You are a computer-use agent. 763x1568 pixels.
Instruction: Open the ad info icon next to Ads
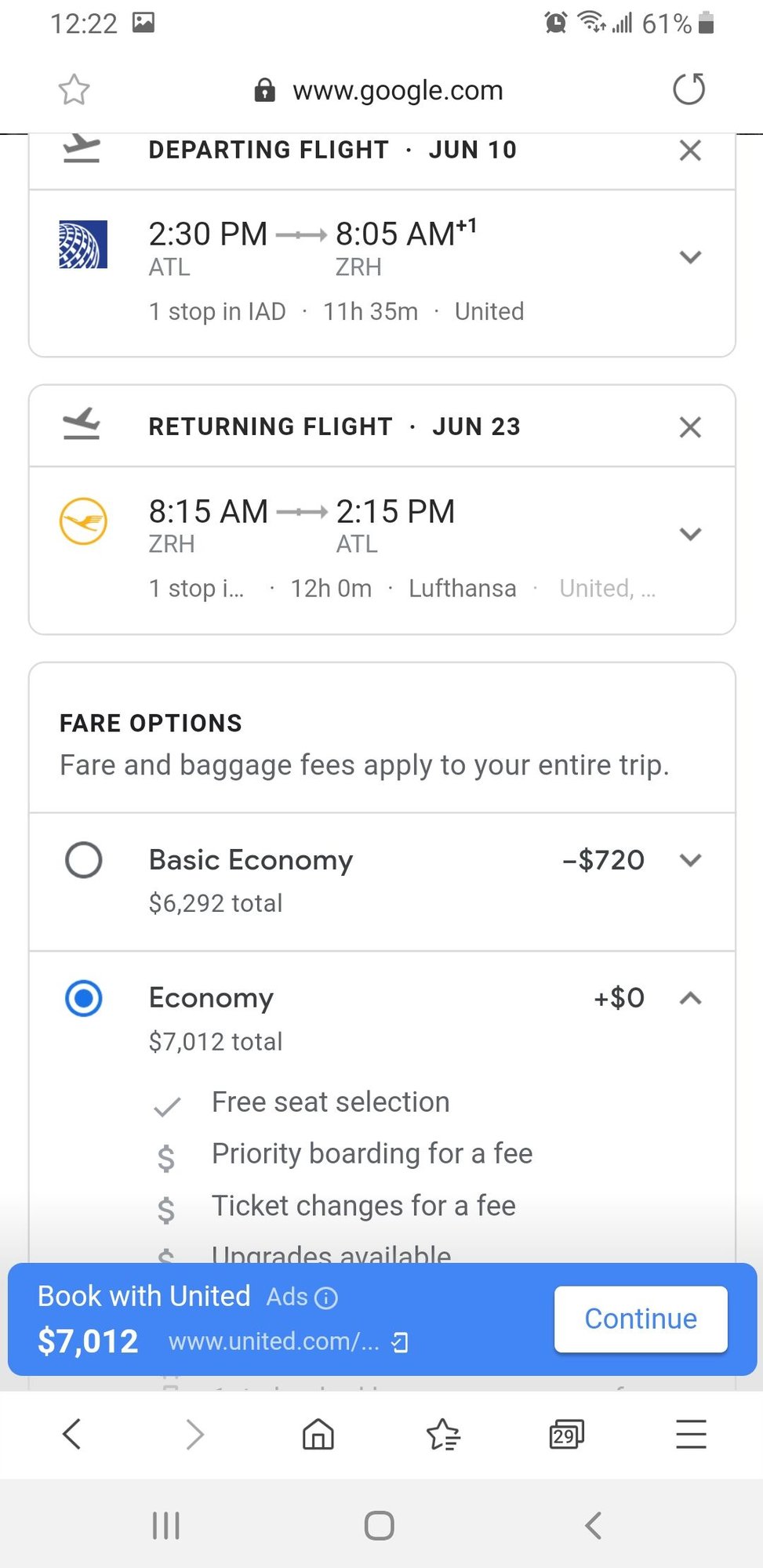[325, 1298]
